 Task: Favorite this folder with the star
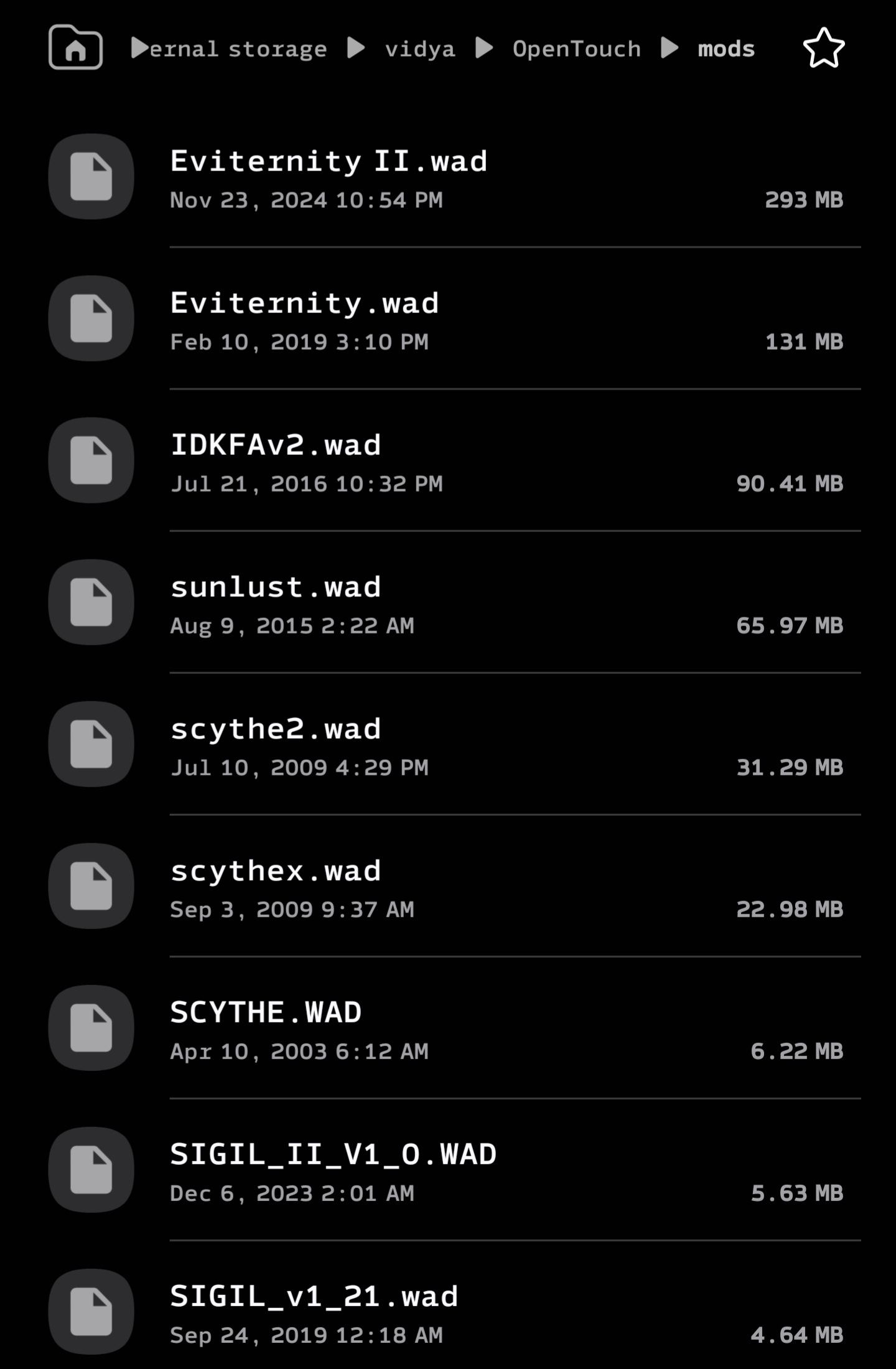click(x=823, y=48)
